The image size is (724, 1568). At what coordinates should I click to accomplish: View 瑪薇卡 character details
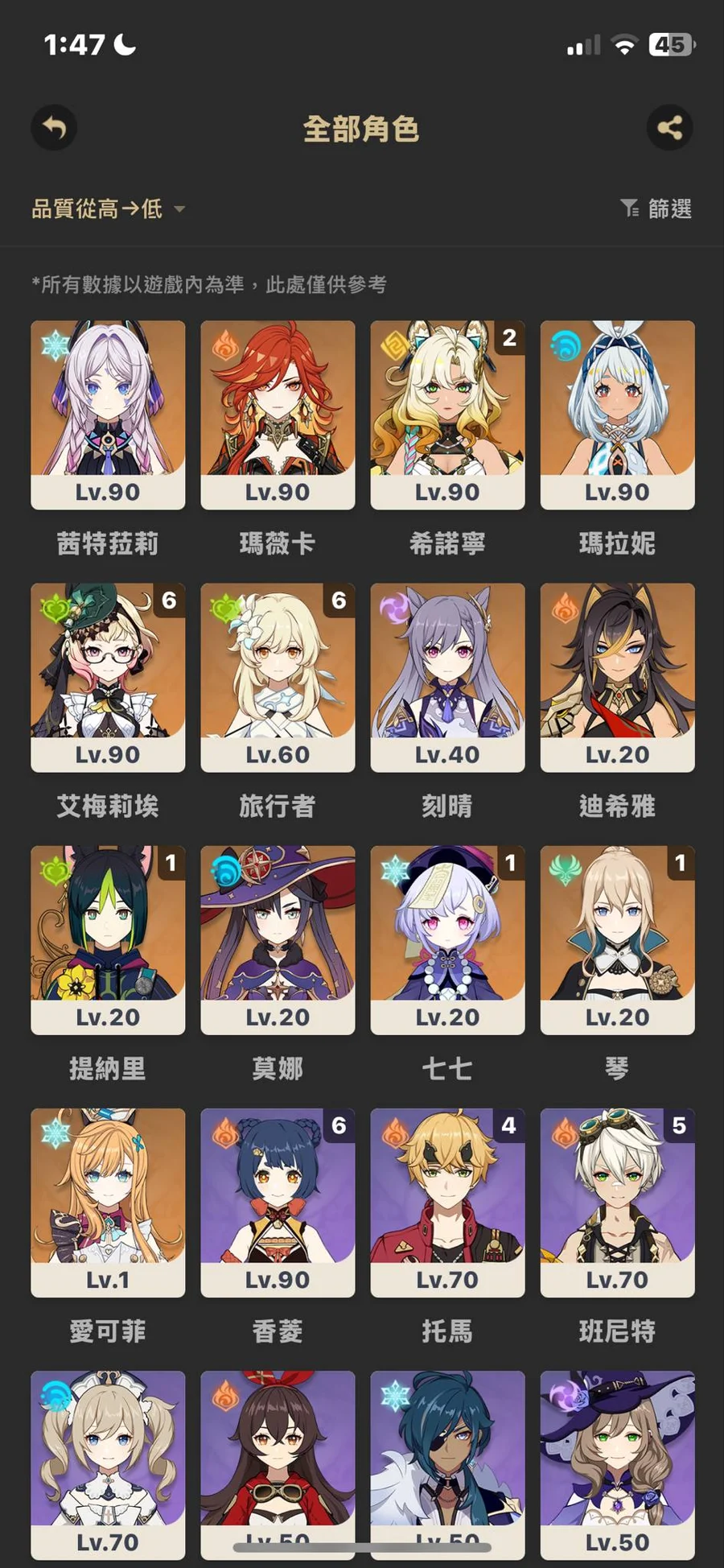[x=278, y=415]
